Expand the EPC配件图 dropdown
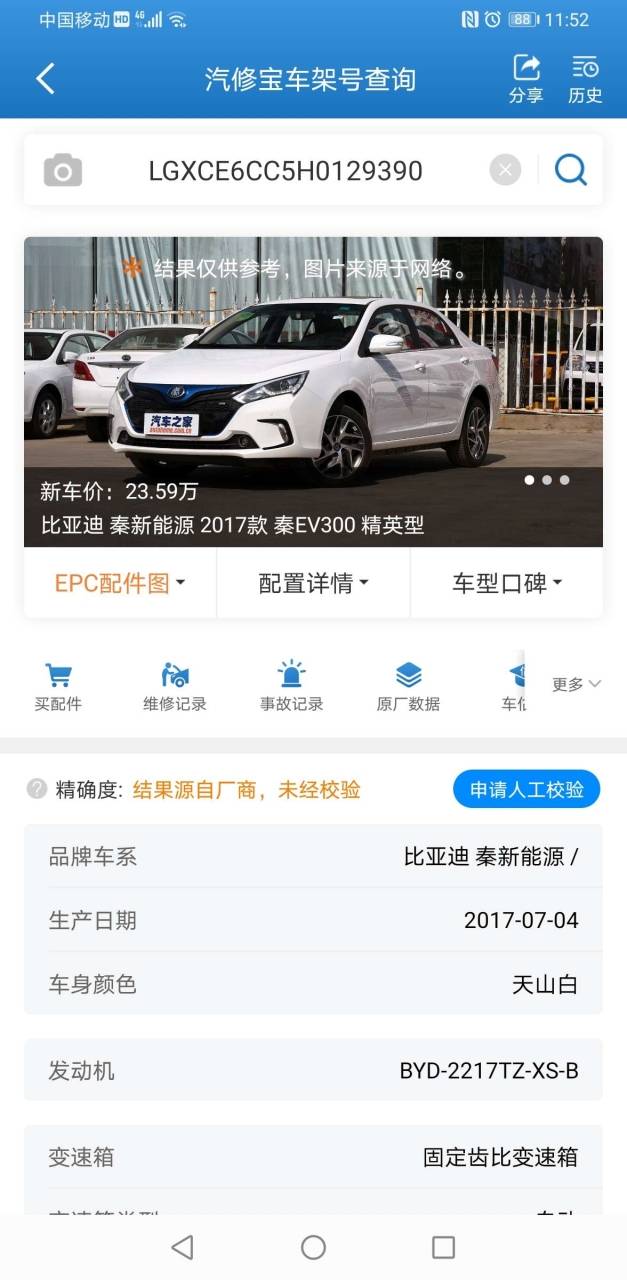Viewport: 627px width, 1280px height. pos(120,583)
